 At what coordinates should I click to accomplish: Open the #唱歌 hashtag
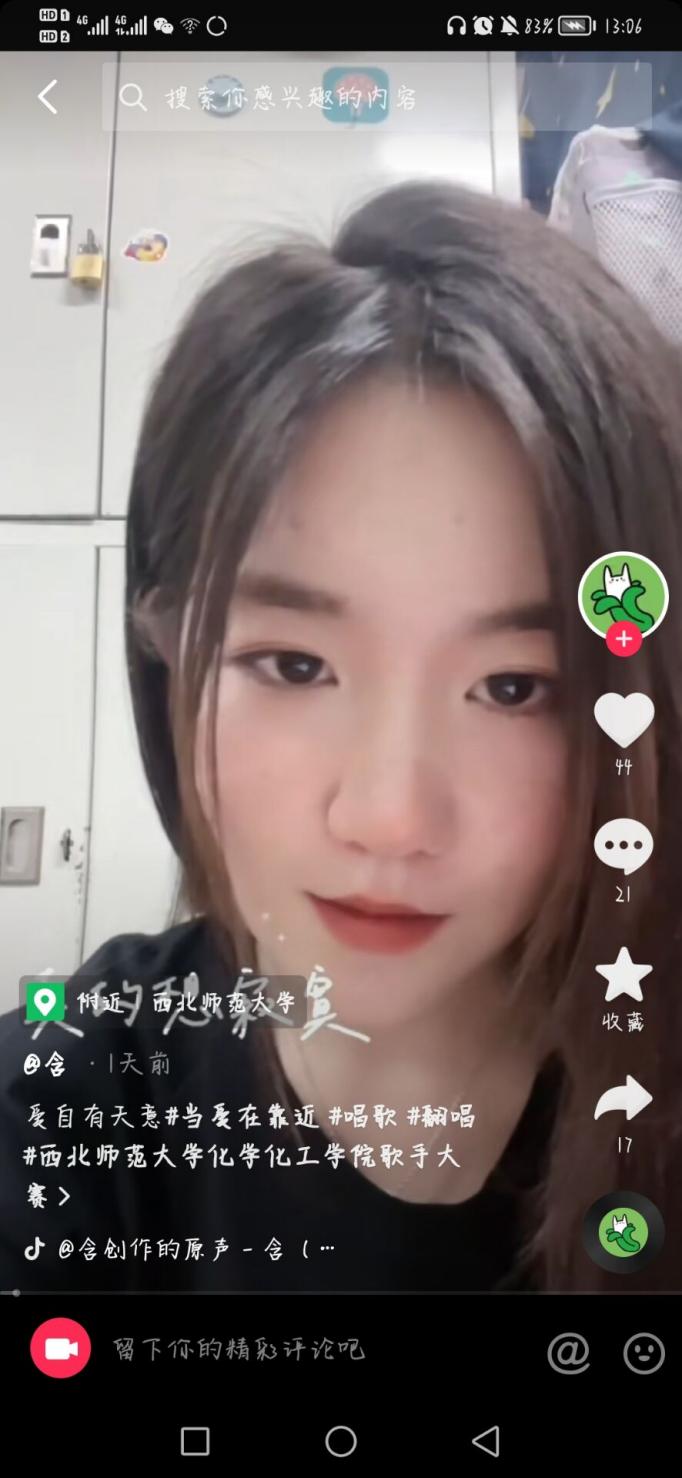coord(361,1116)
